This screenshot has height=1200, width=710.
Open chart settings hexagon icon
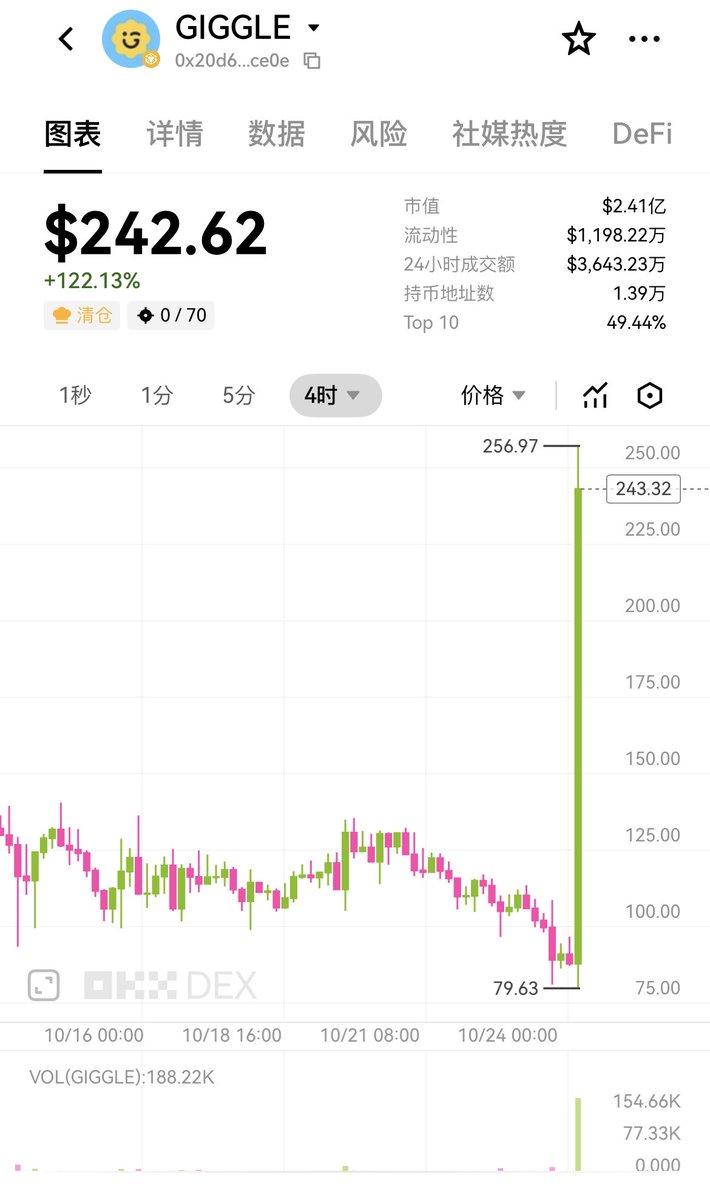point(650,396)
